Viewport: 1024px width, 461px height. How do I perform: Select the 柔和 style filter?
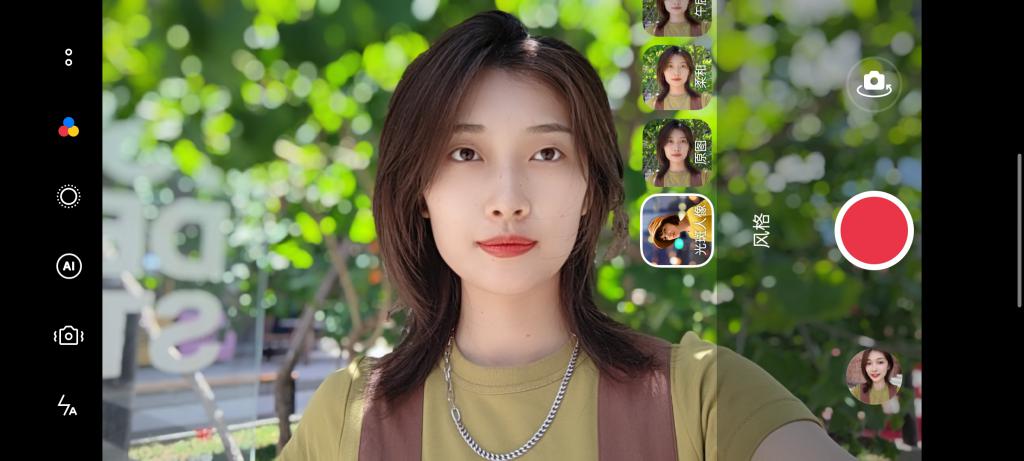coord(677,77)
